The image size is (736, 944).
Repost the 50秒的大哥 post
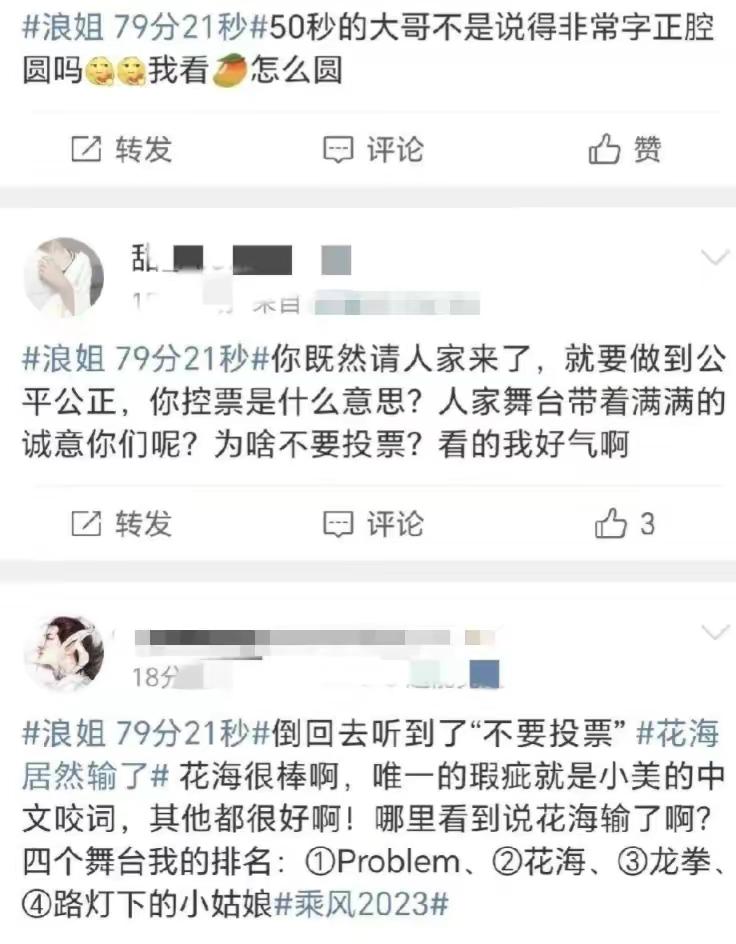click(x=121, y=150)
